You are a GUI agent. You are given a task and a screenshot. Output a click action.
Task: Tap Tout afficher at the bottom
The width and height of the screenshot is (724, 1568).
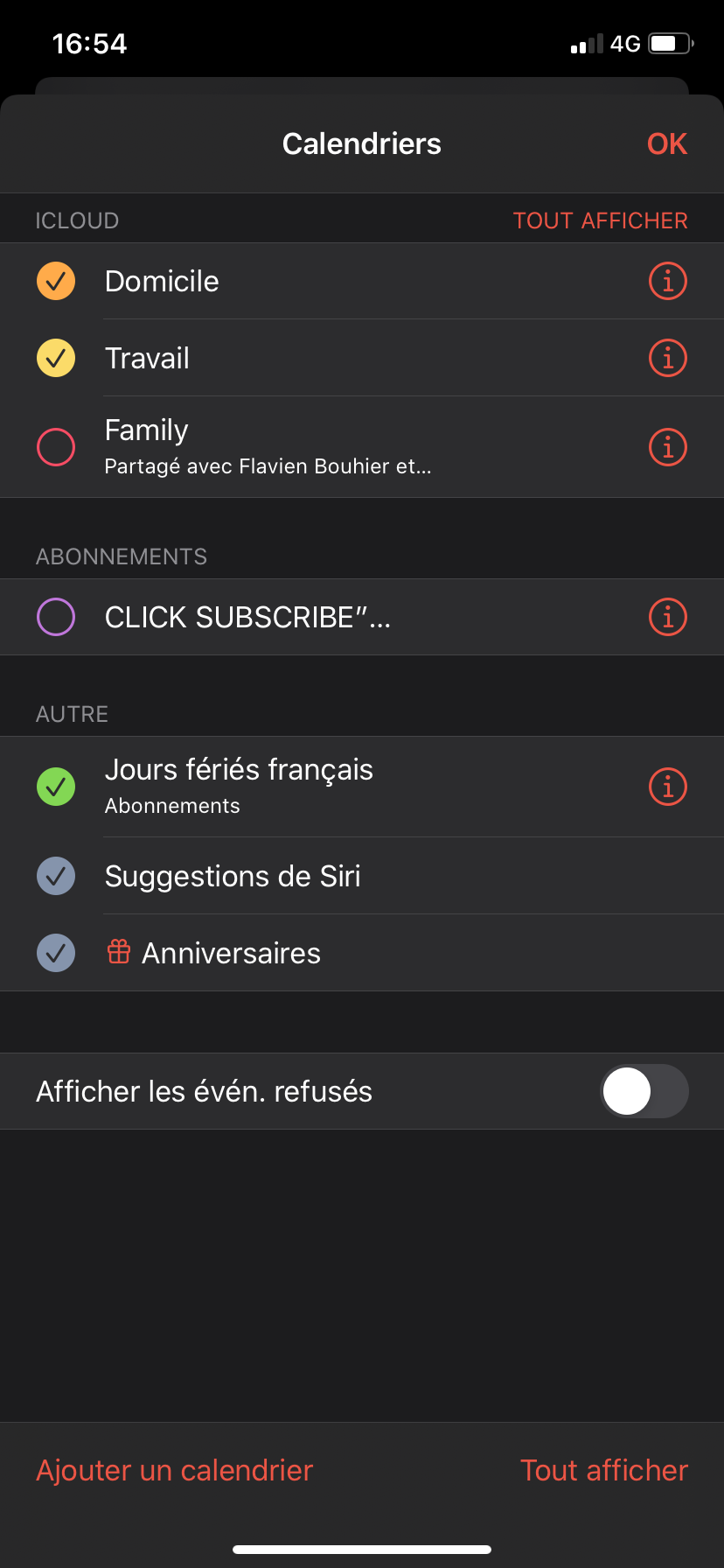pos(604,1470)
